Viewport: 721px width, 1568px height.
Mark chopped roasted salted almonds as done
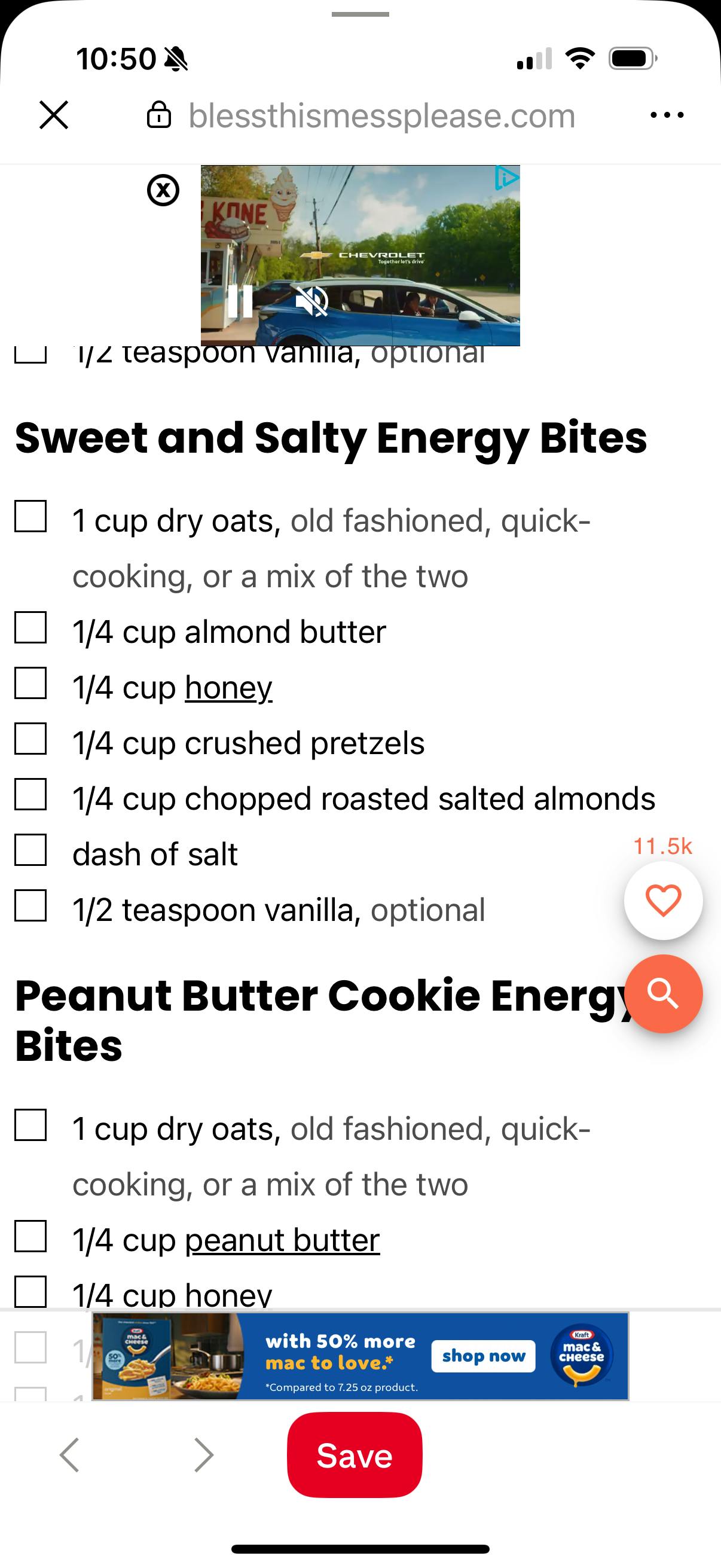coord(30,794)
